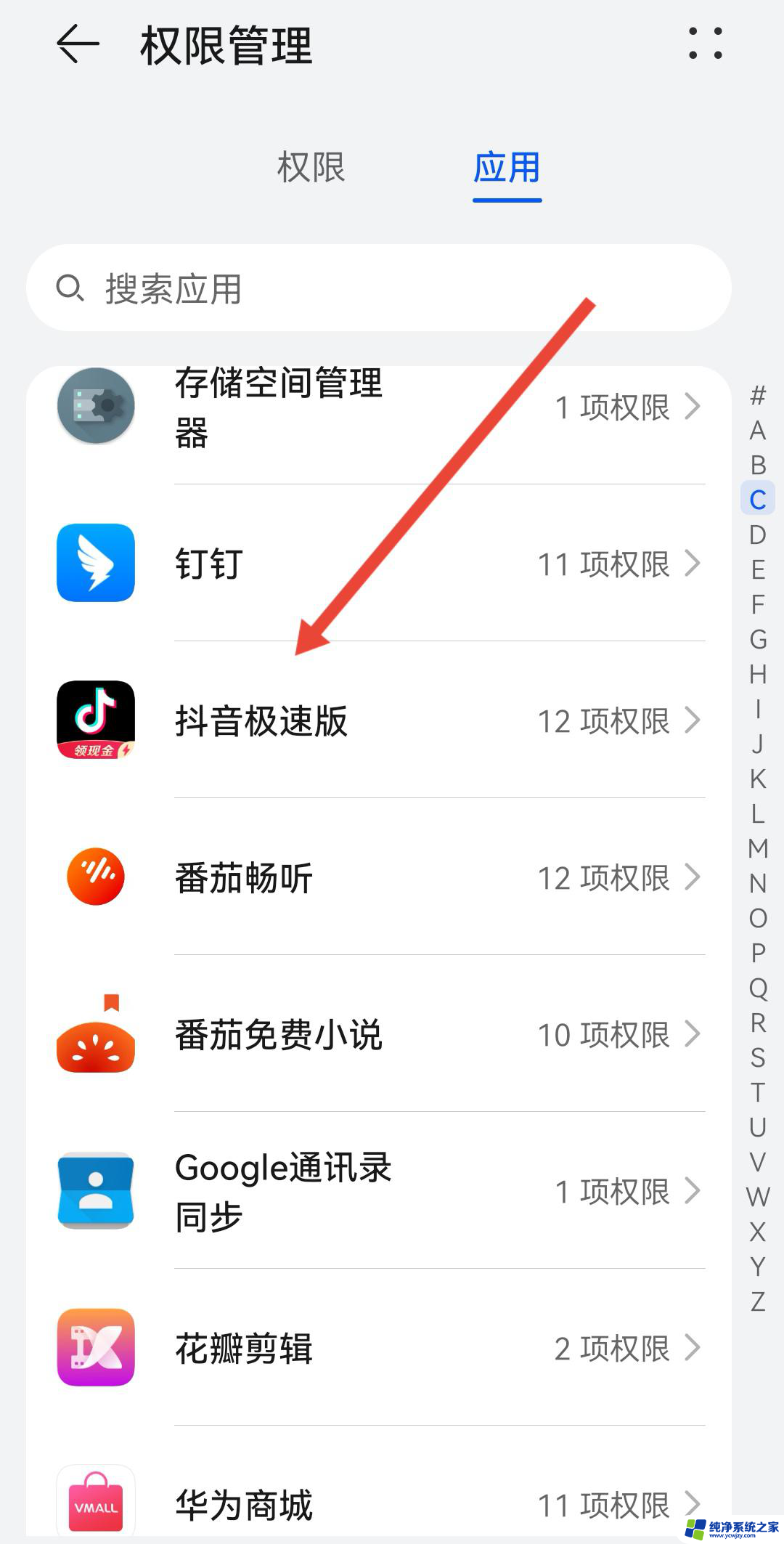Jump to letter S in the index
The height and width of the screenshot is (1544, 784).
[758, 1057]
